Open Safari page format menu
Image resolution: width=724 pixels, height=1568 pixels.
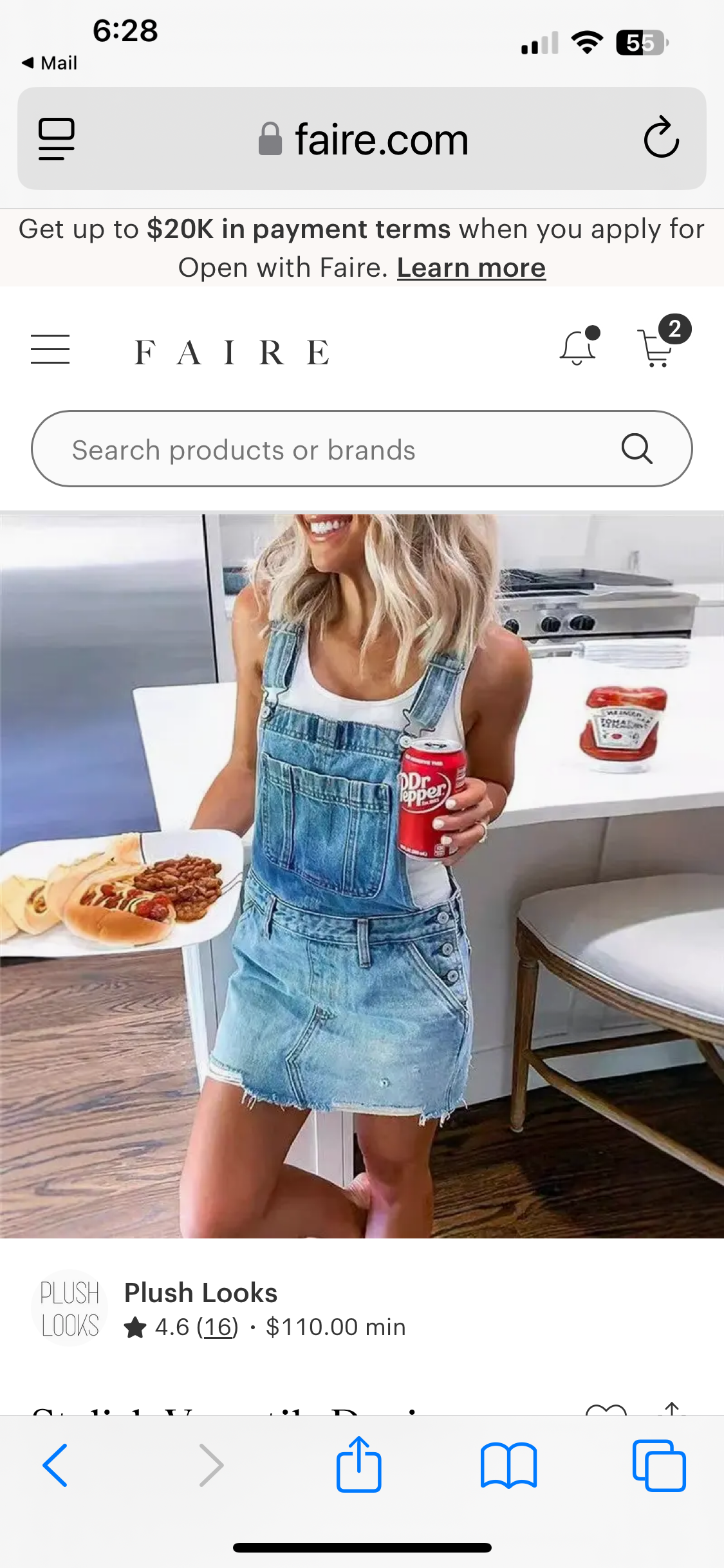click(57, 138)
